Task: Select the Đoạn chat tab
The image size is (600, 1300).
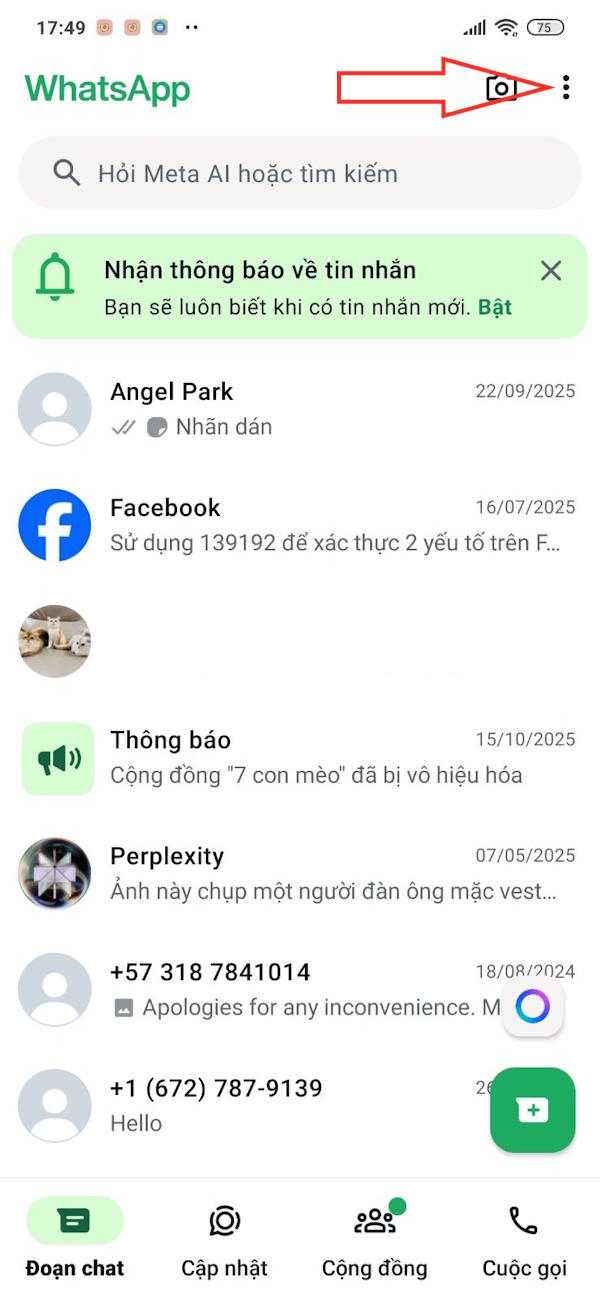Action: pyautogui.click(x=75, y=1240)
